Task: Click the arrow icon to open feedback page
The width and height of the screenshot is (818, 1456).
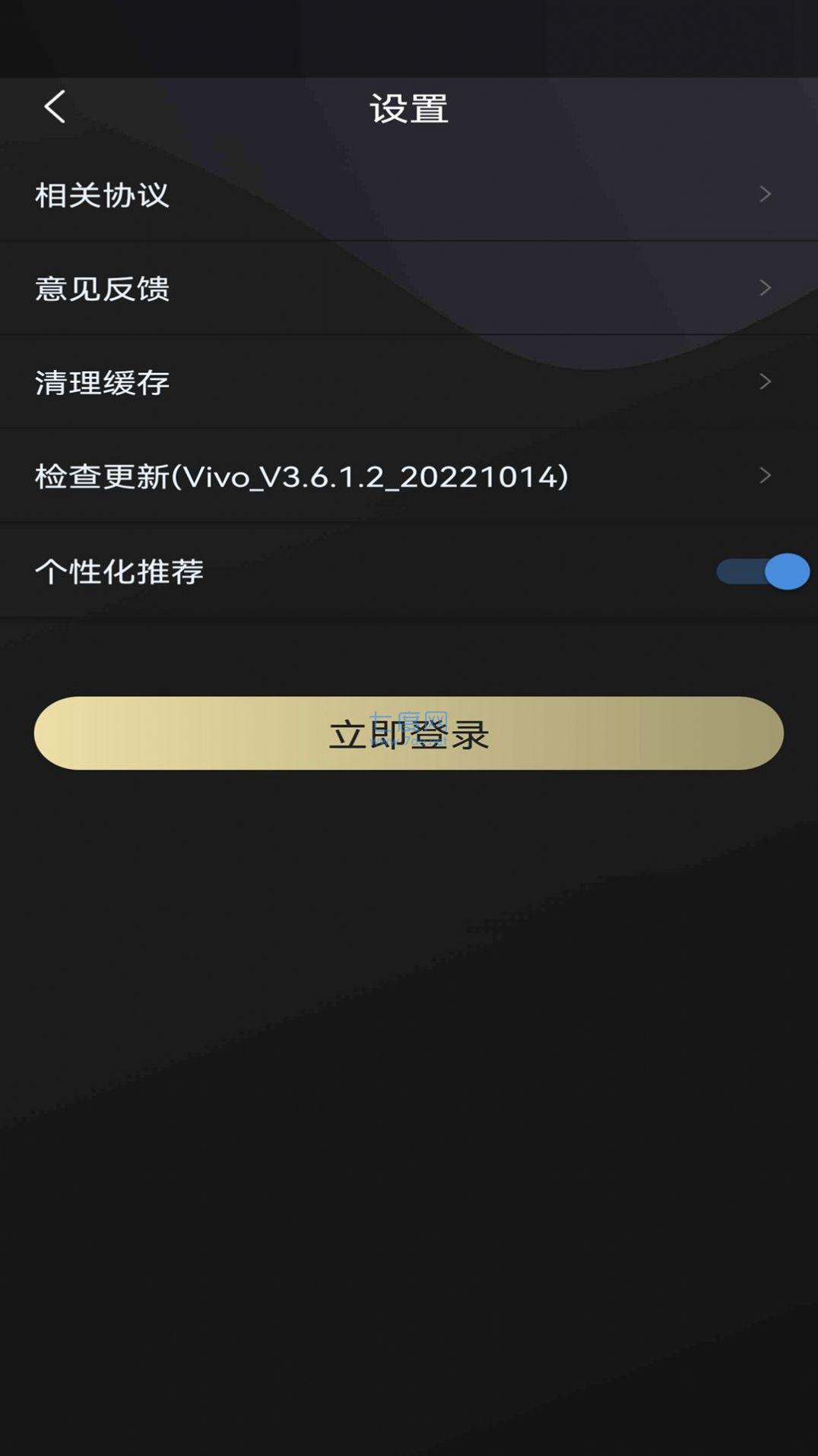Action: pos(766,288)
